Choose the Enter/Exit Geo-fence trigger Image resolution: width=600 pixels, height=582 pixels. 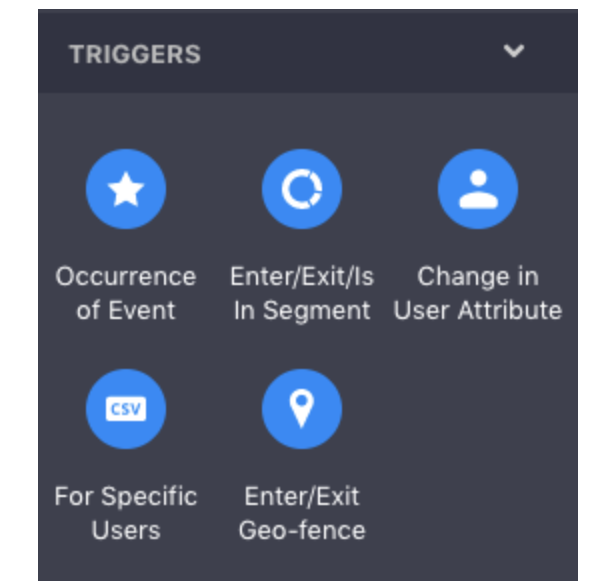click(301, 408)
